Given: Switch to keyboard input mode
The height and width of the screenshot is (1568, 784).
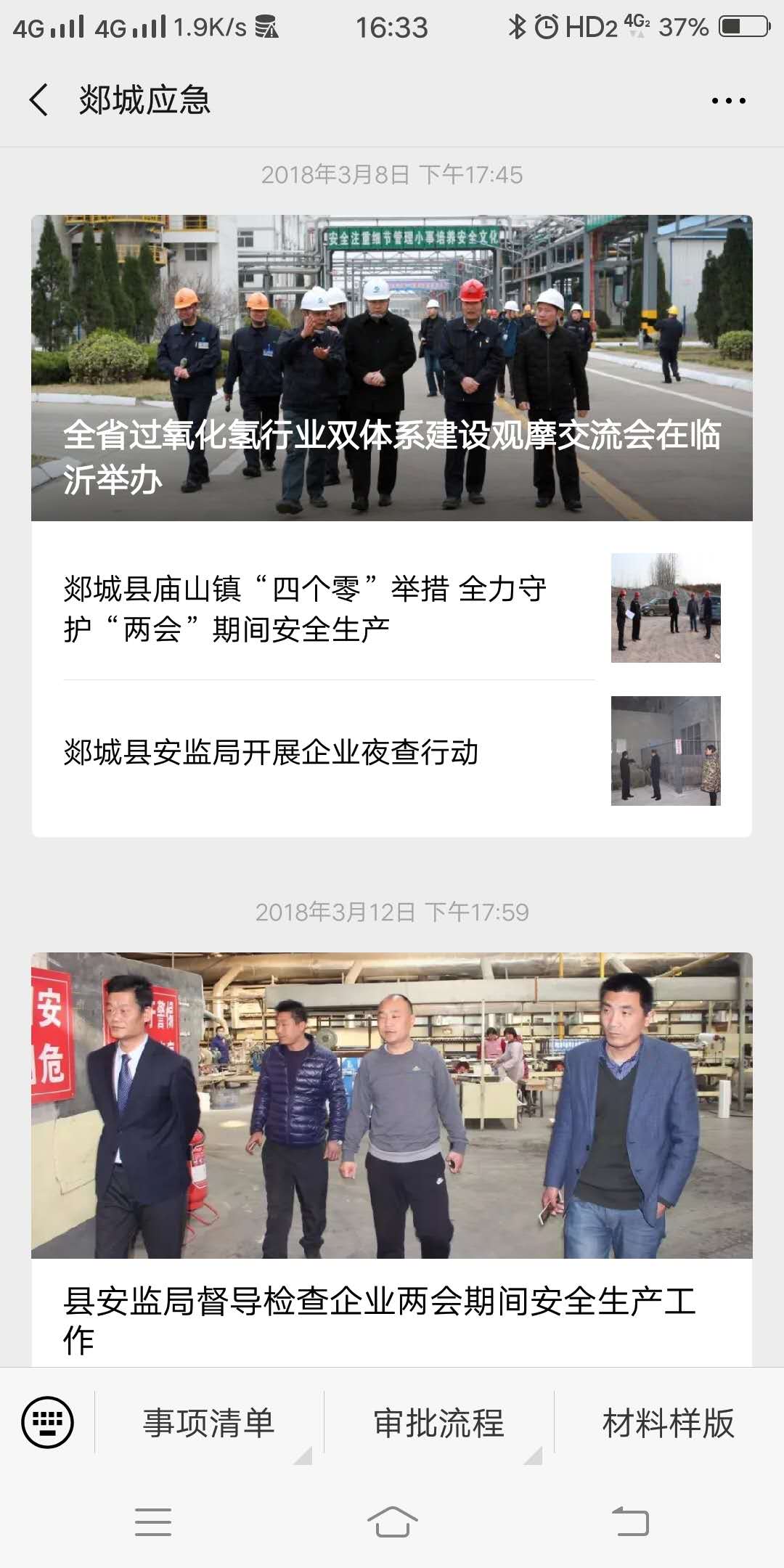Looking at the screenshot, I should pos(48,1422).
